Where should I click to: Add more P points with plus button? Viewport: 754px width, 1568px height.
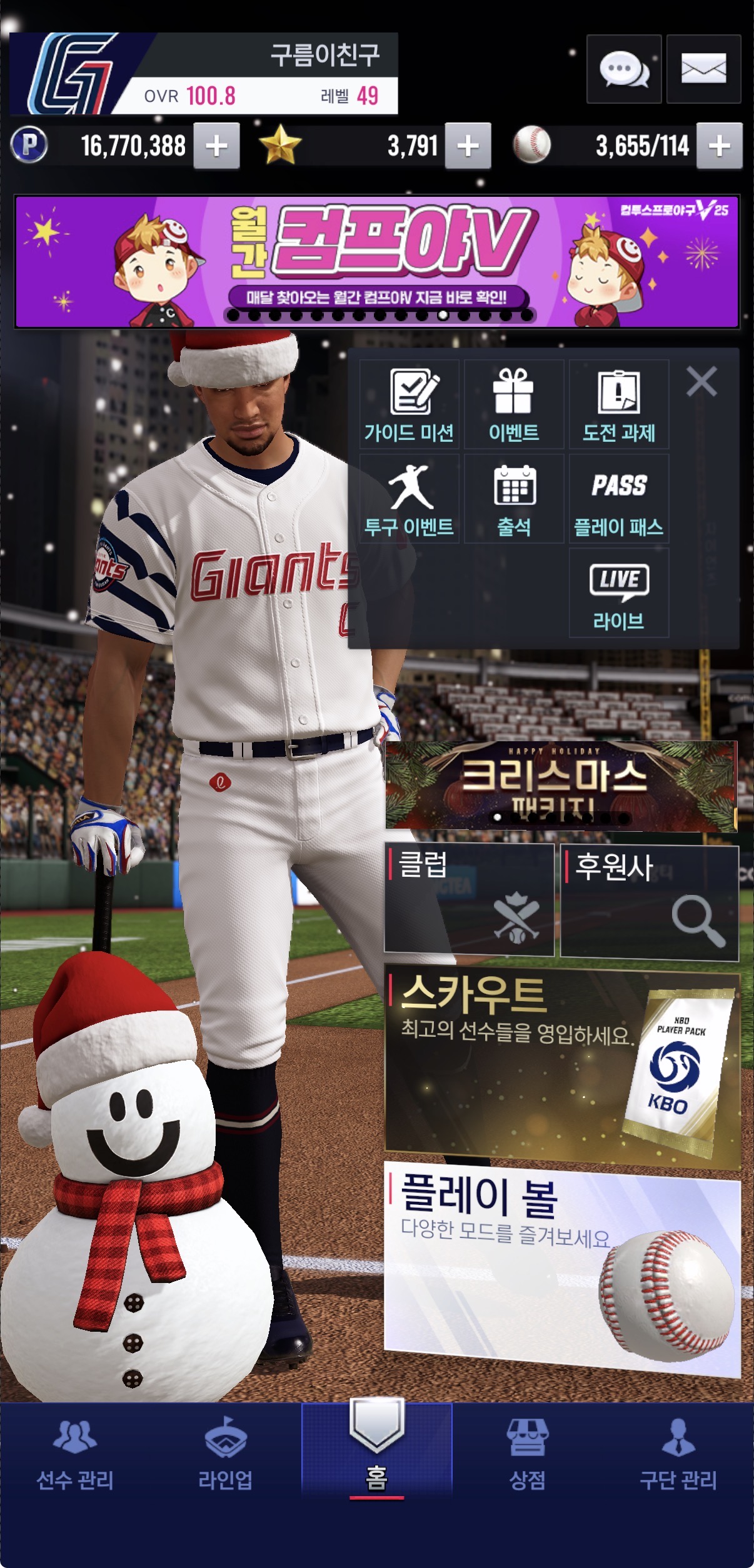tap(216, 146)
